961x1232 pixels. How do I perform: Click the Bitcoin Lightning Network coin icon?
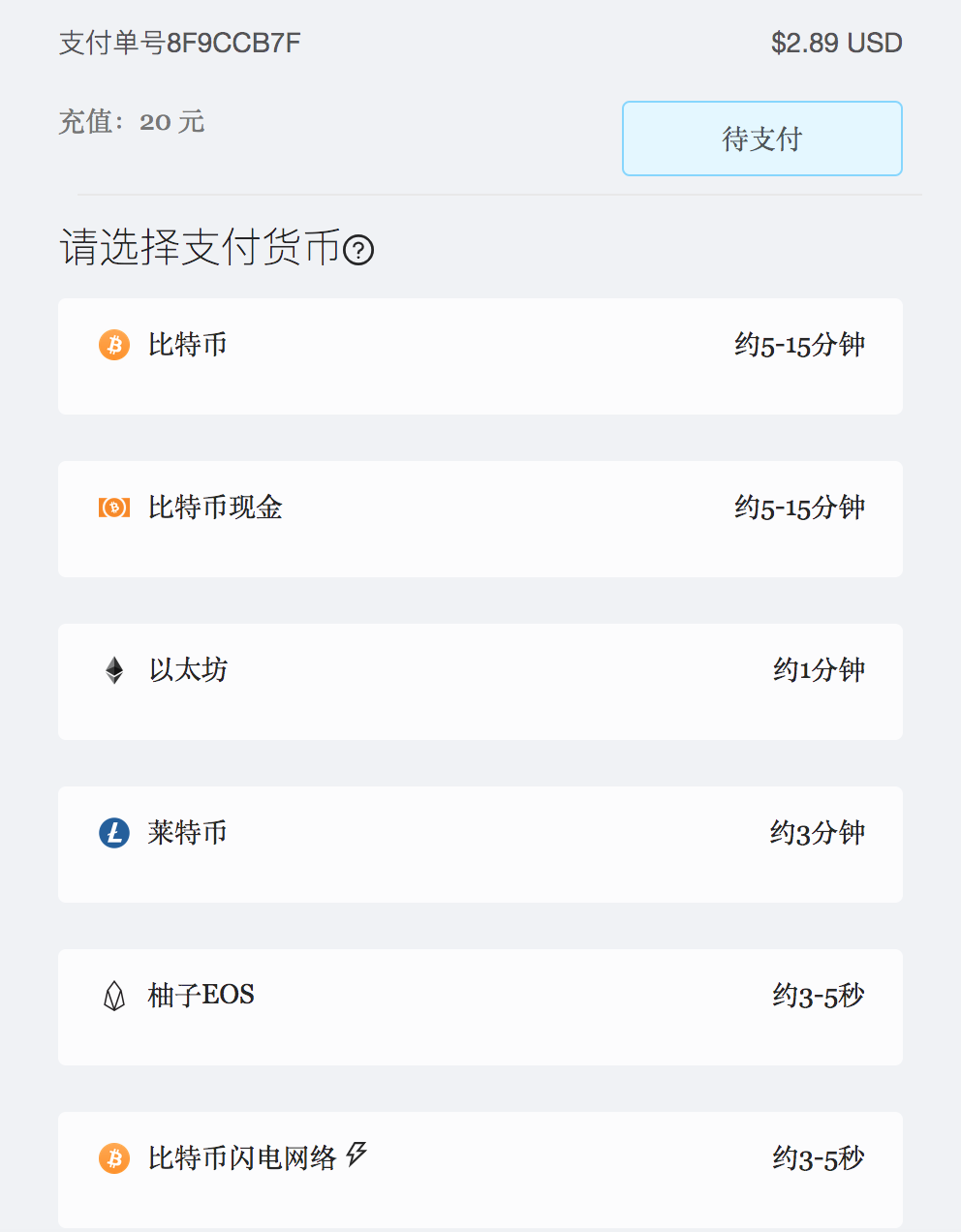pyautogui.click(x=113, y=1157)
